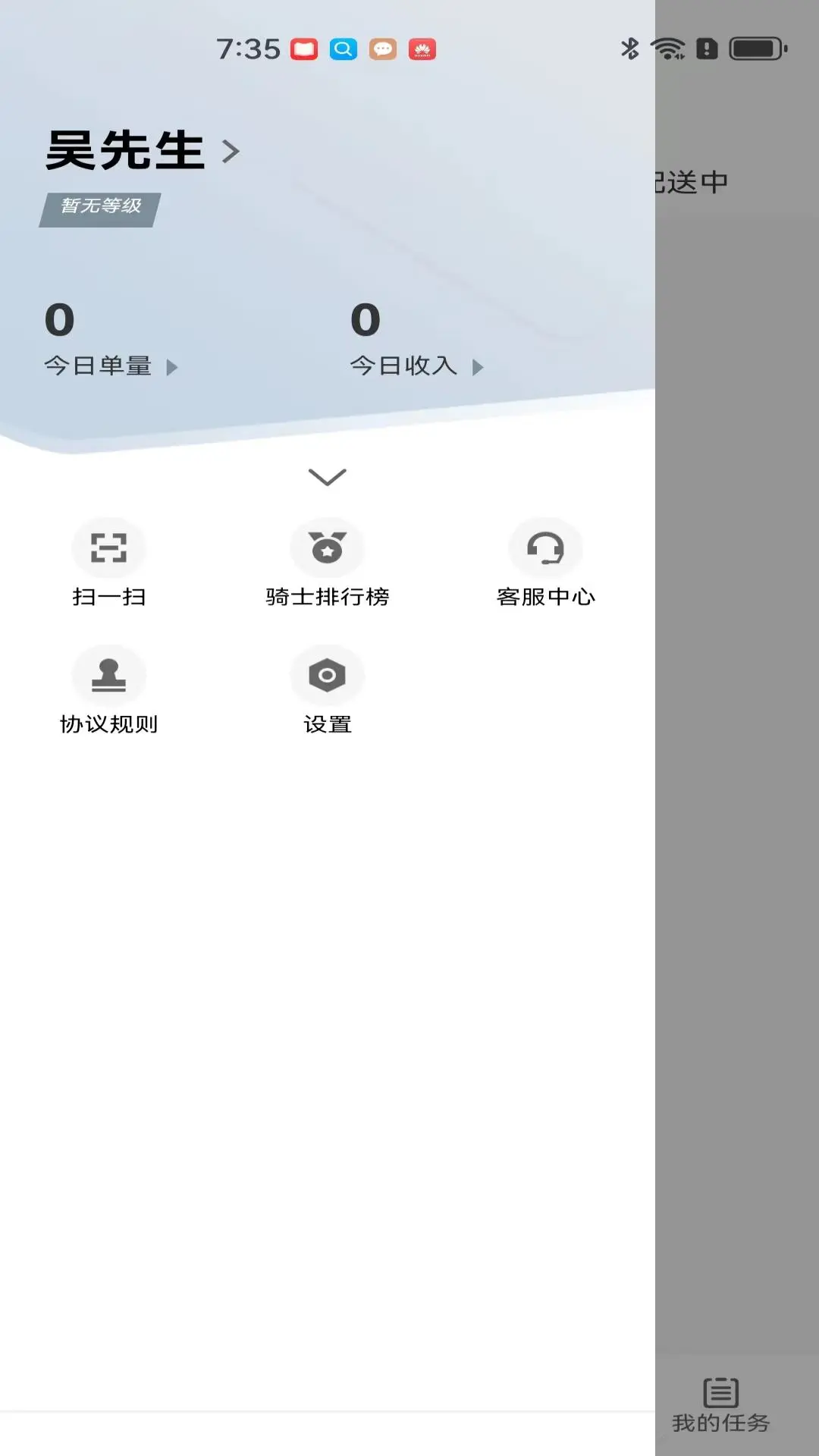Collapse the stats panel with the chevron
This screenshot has width=819, height=1456.
click(x=327, y=476)
